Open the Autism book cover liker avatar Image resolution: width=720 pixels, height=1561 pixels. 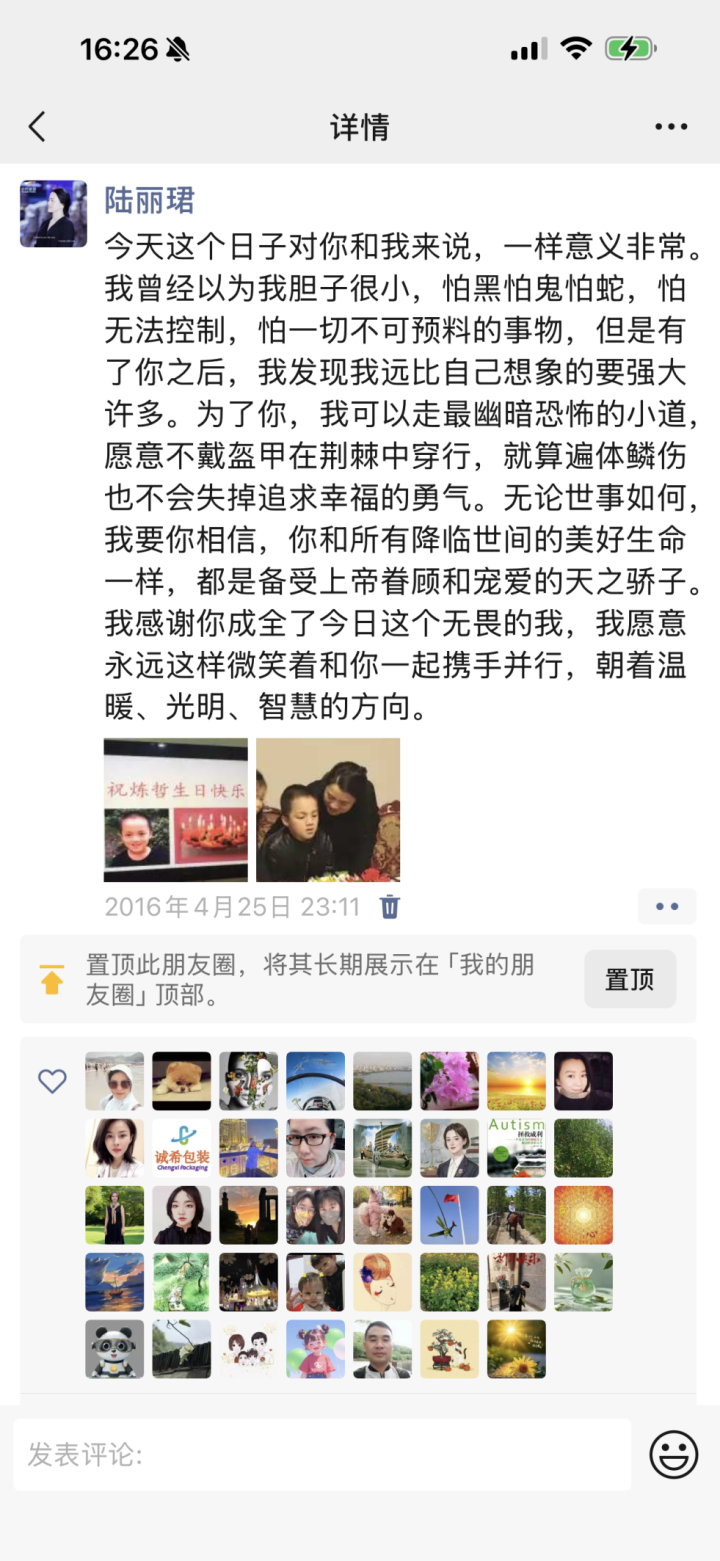click(x=517, y=1148)
